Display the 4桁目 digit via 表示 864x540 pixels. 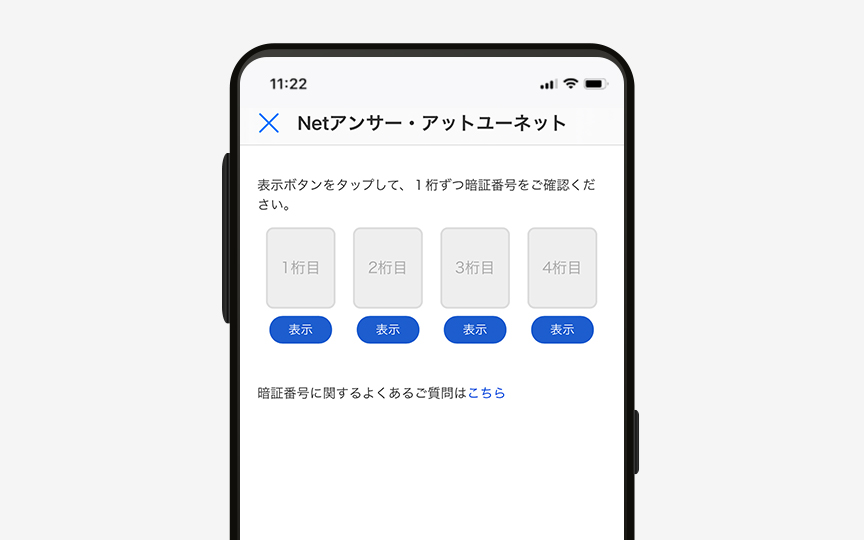tap(562, 330)
